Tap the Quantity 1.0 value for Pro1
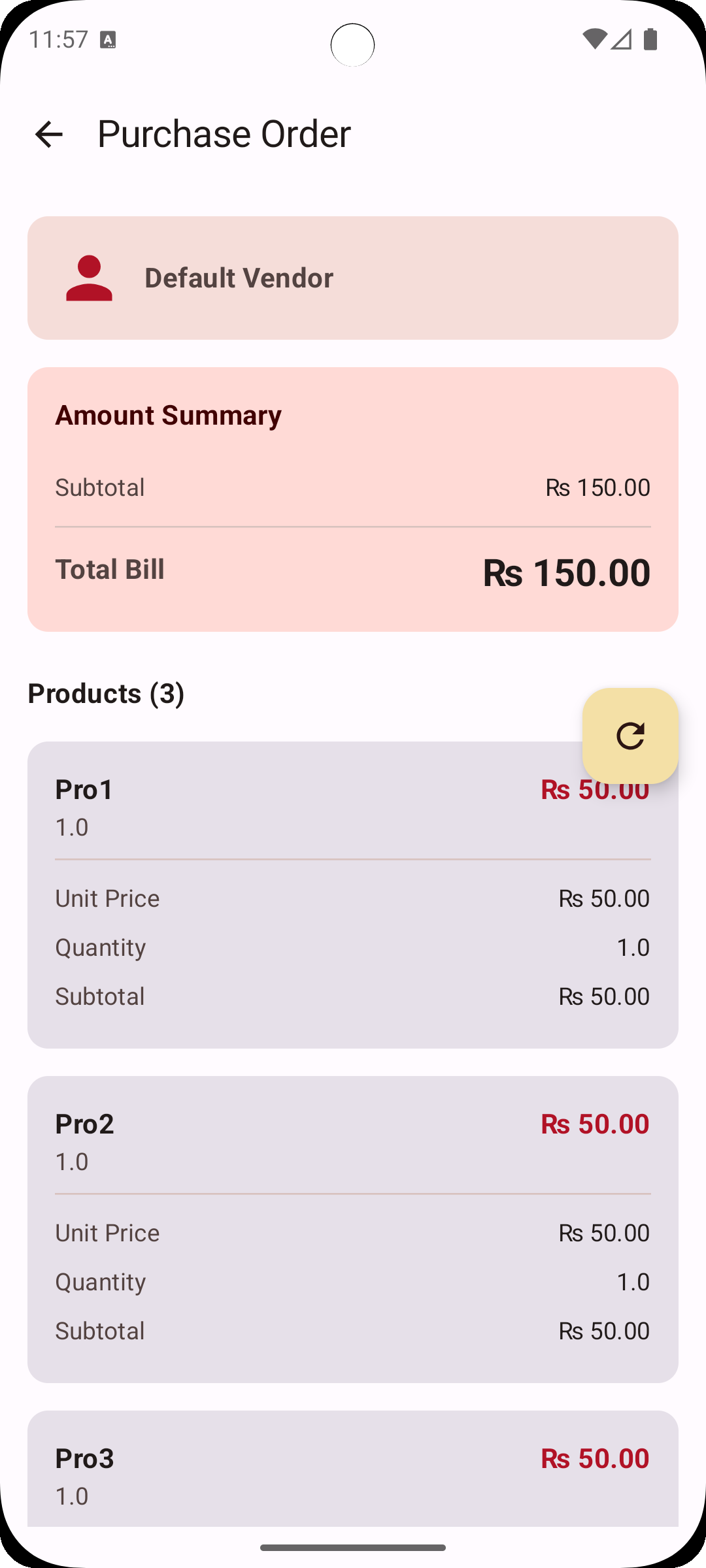This screenshot has height=1568, width=706. tap(632, 947)
